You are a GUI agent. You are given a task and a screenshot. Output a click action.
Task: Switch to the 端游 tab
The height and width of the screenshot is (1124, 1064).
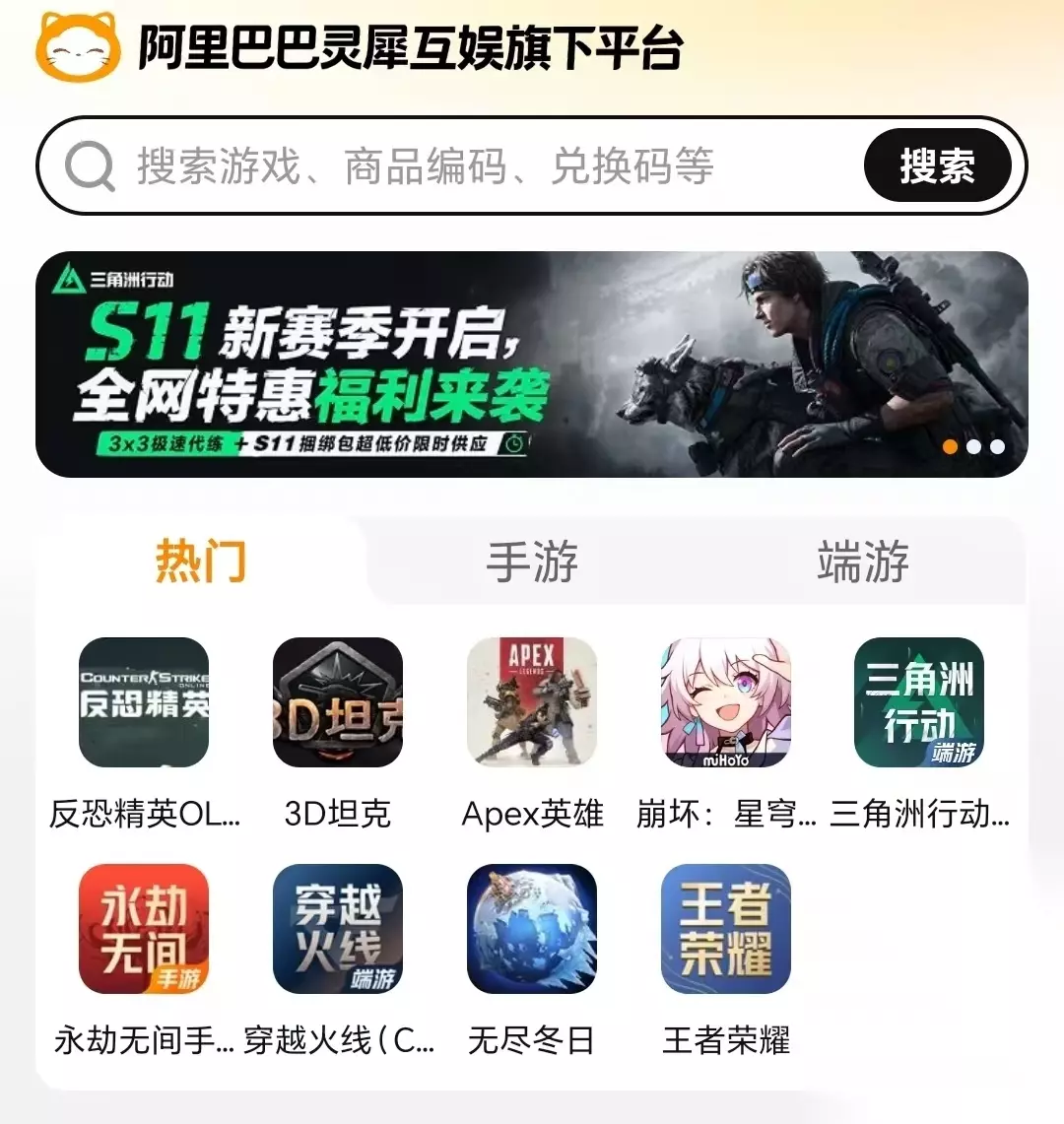click(862, 562)
